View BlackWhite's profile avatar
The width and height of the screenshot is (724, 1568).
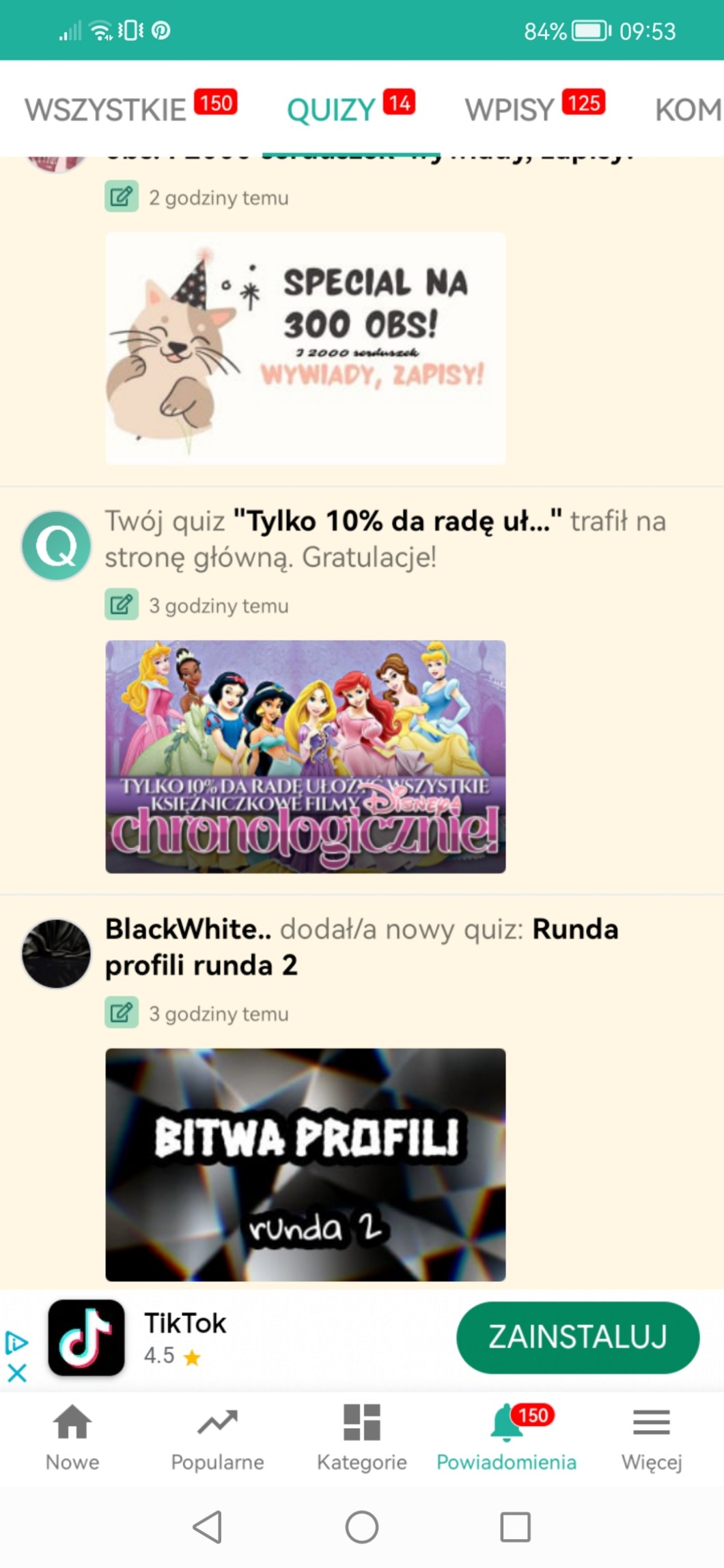(x=56, y=953)
